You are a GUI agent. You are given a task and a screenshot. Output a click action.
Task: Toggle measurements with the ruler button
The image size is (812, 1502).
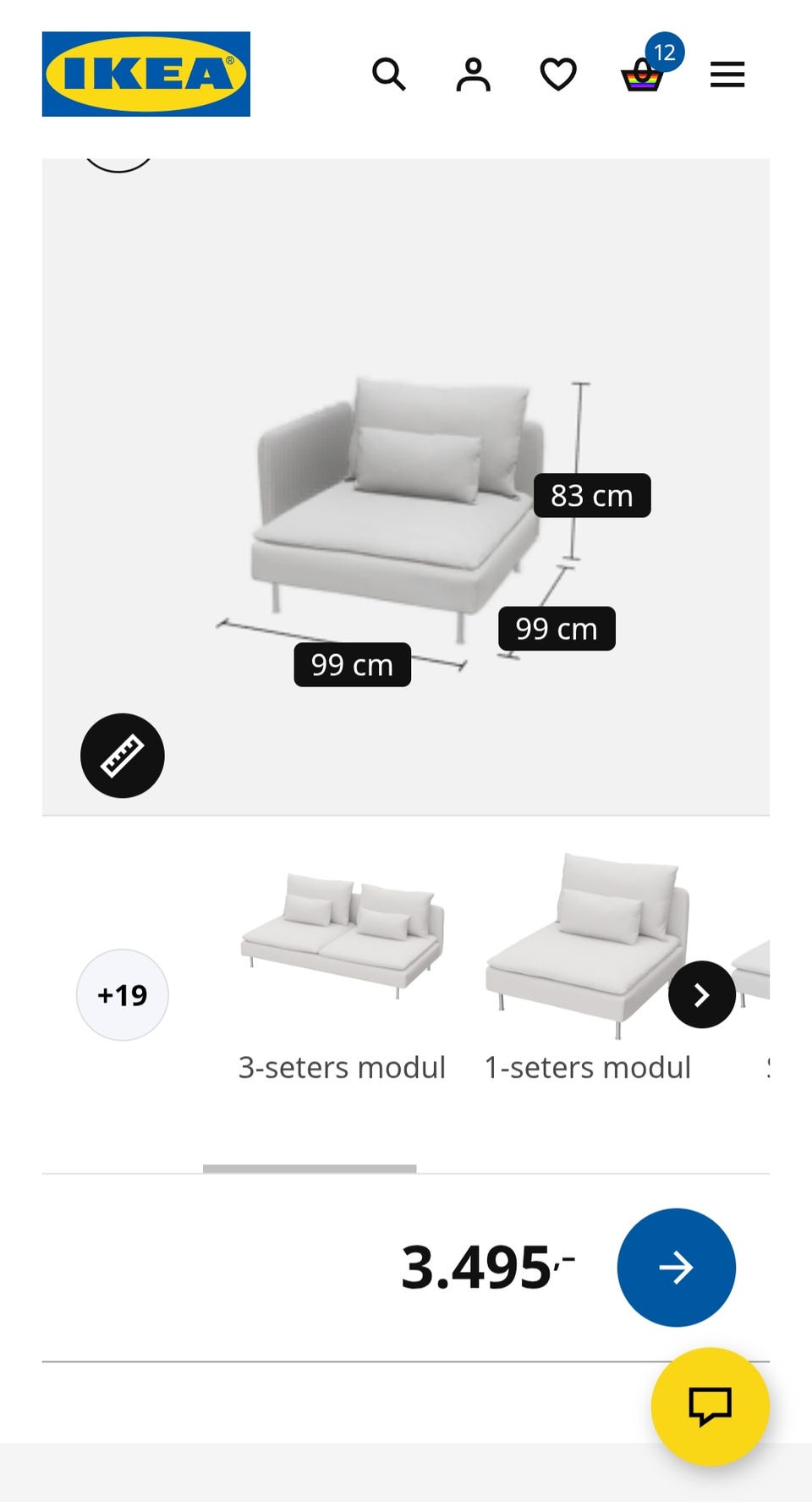pyautogui.click(x=123, y=756)
